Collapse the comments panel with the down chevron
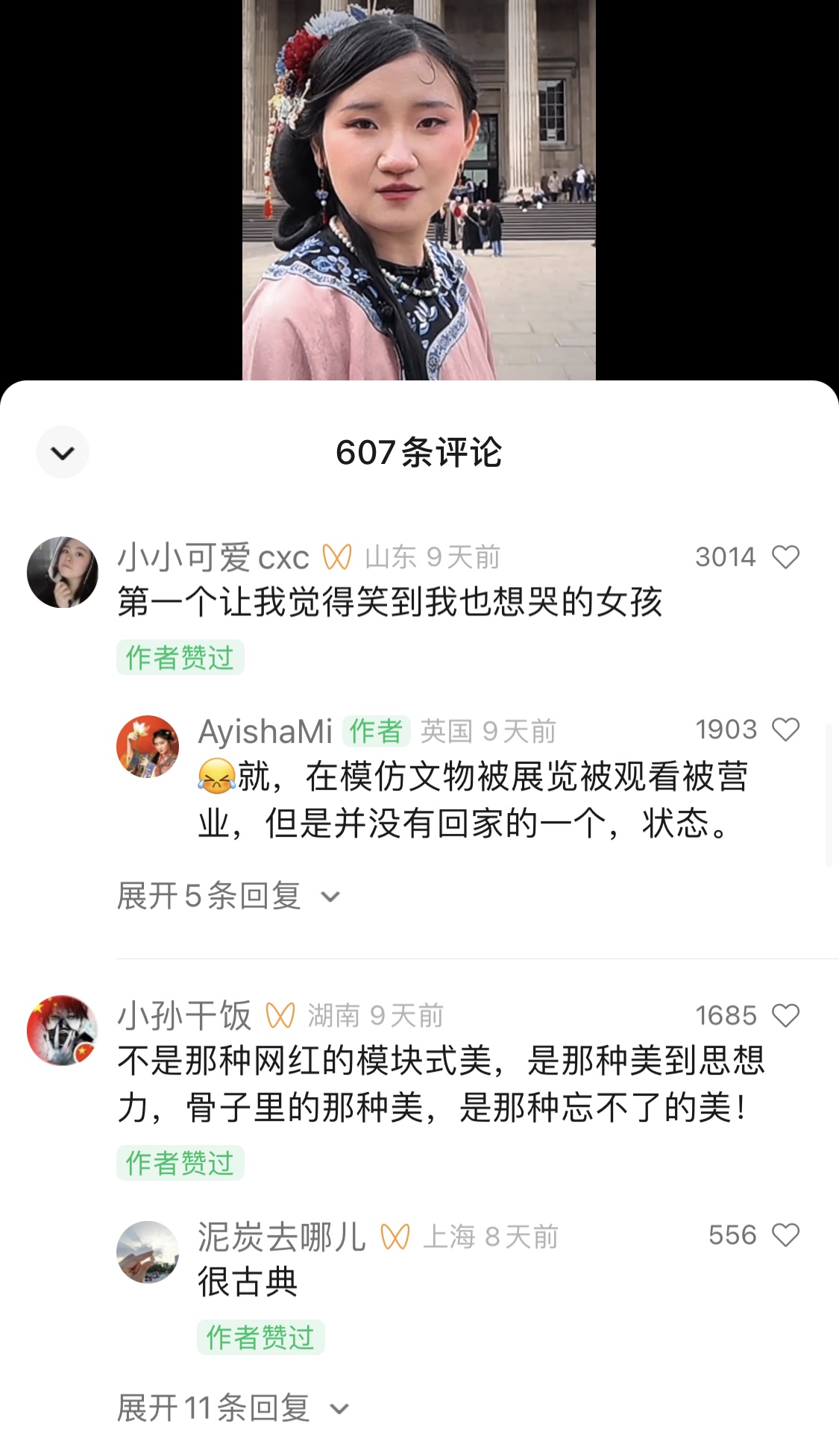The width and height of the screenshot is (839, 1456). [x=63, y=452]
